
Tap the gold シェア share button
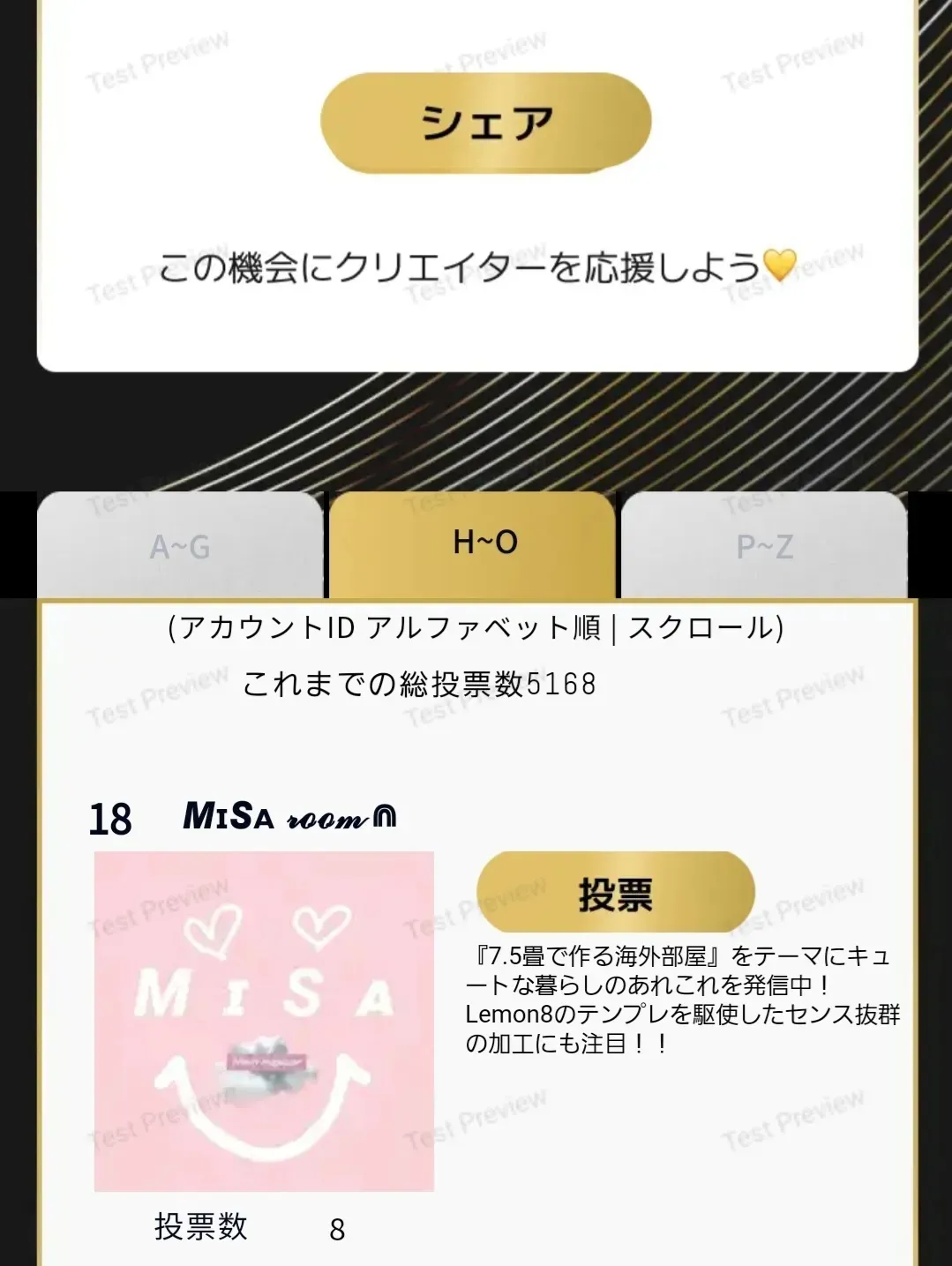click(x=485, y=123)
